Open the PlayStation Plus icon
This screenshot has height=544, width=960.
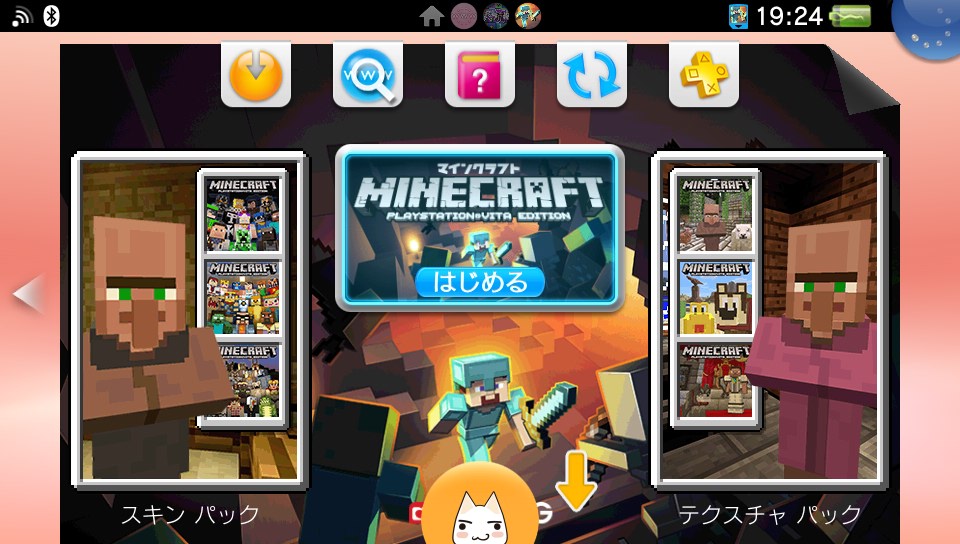click(704, 74)
